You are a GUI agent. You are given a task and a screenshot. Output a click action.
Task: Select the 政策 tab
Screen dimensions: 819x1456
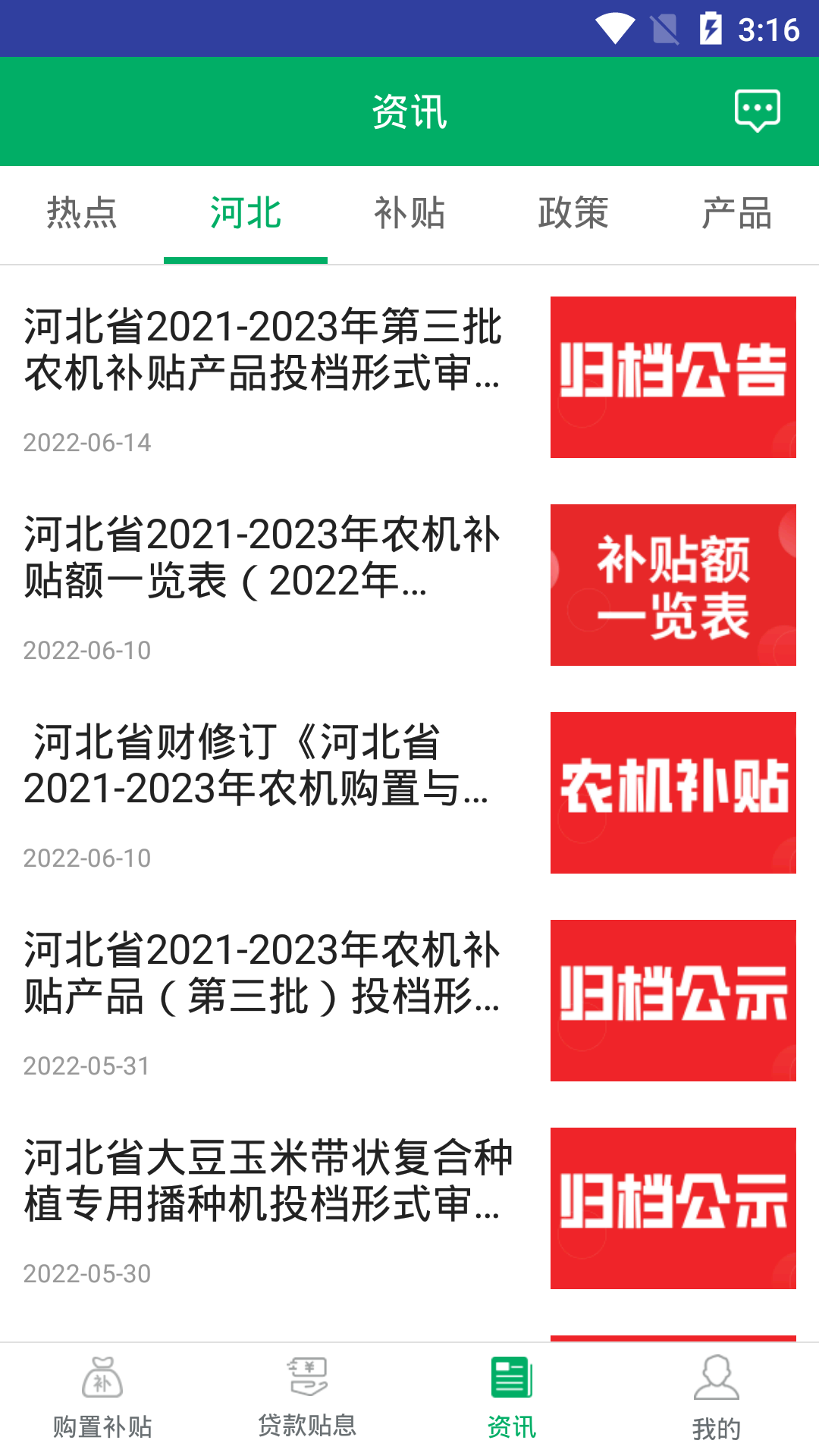coord(573,215)
